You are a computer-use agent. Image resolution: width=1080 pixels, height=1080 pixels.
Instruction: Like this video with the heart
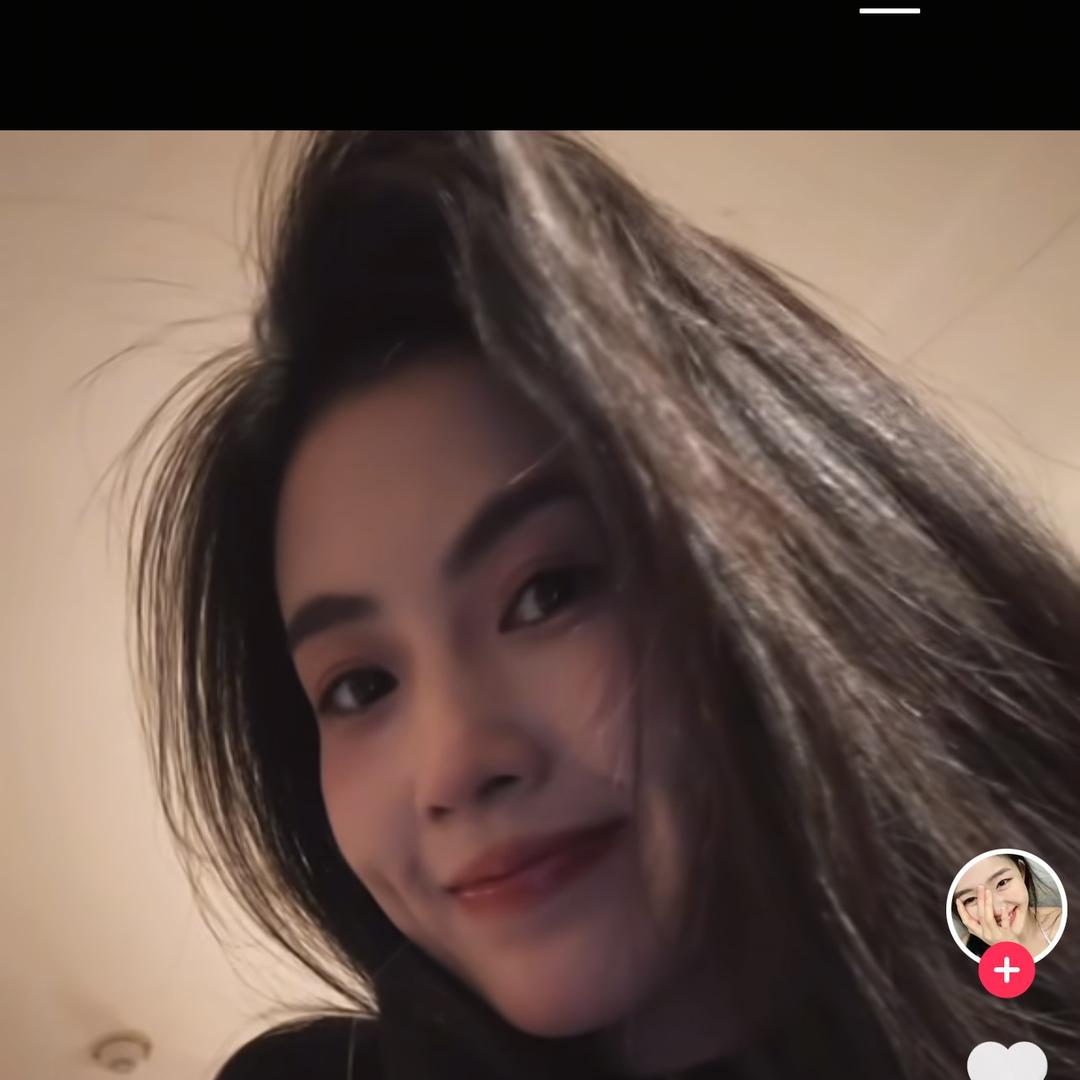tap(1007, 1062)
